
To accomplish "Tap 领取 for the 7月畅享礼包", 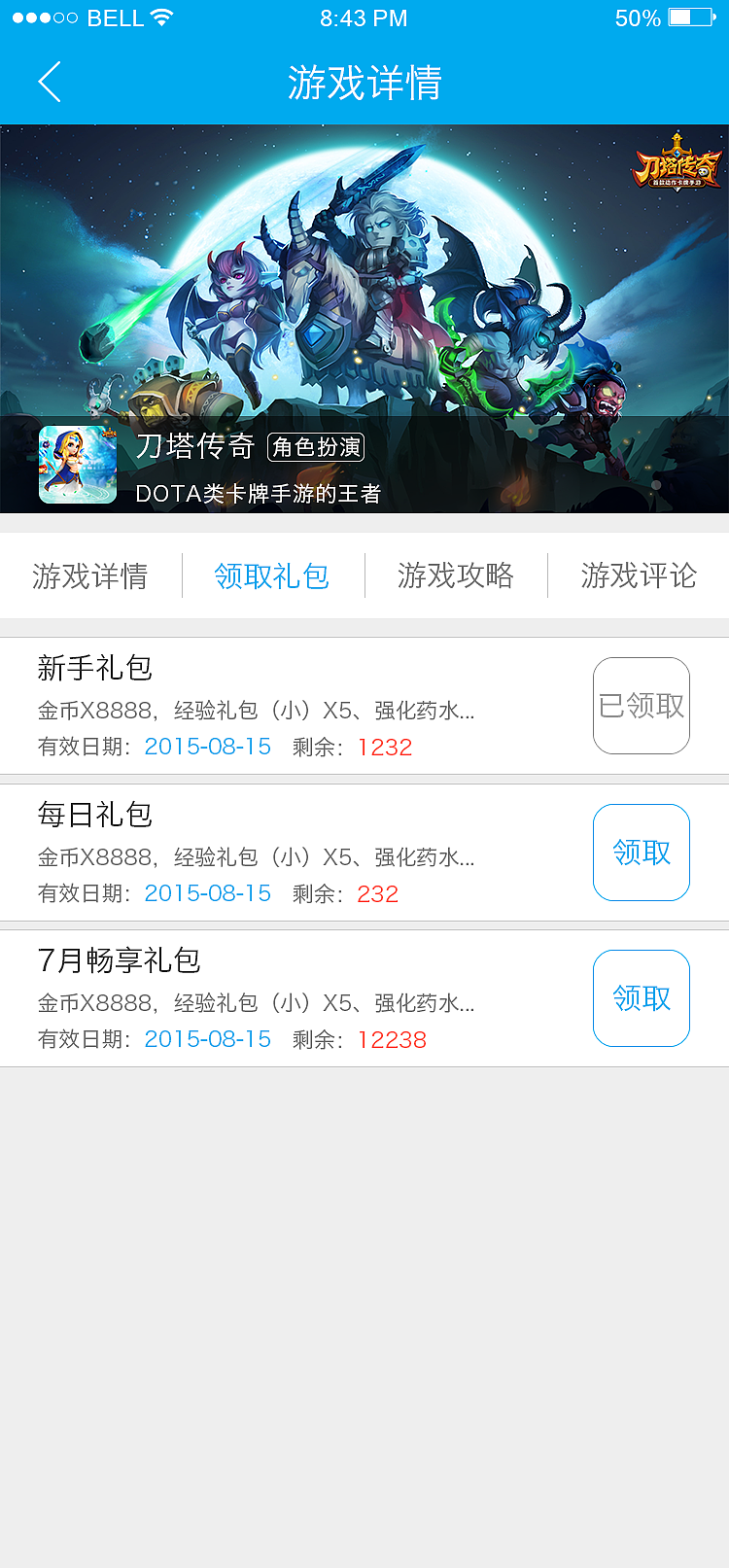I will point(642,997).
